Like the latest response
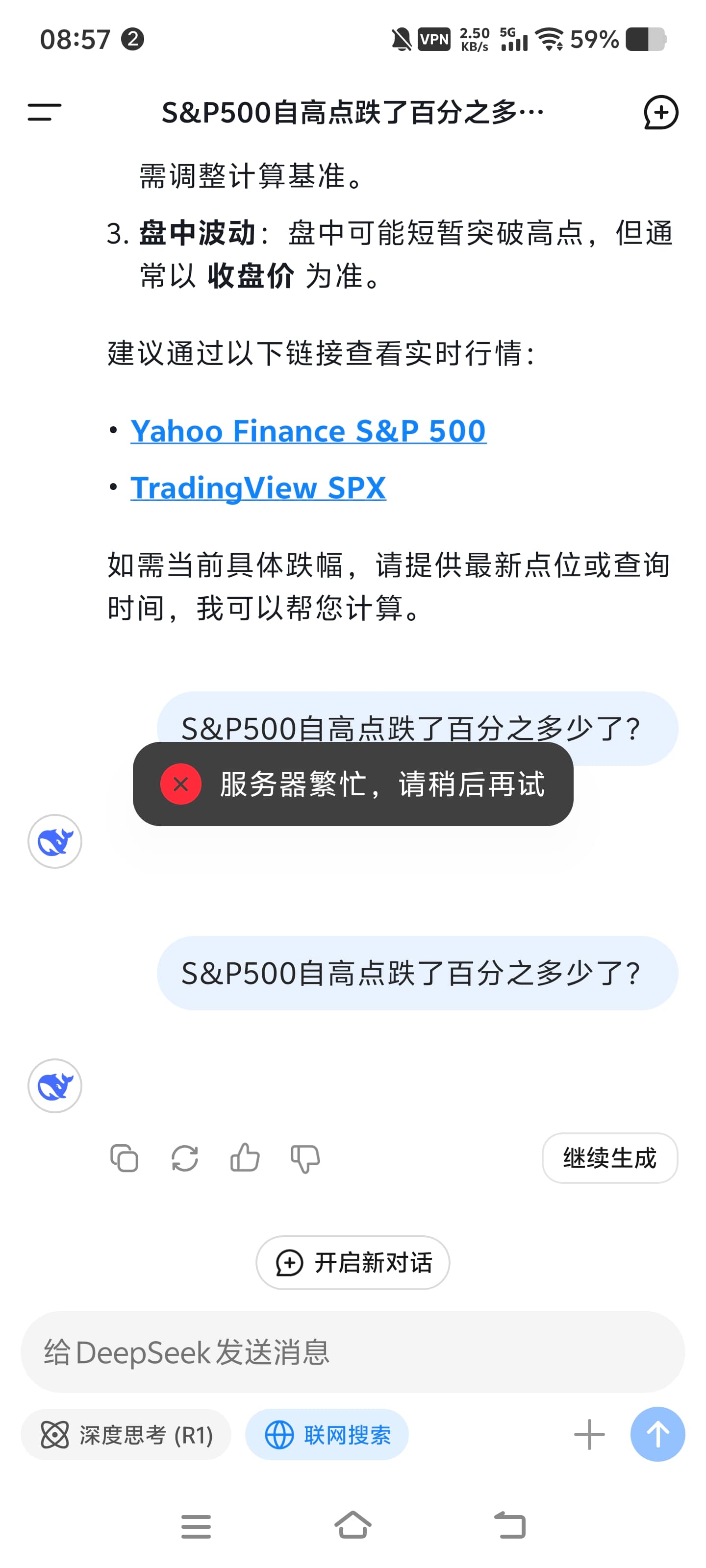The width and height of the screenshot is (706, 1568). [x=245, y=1158]
